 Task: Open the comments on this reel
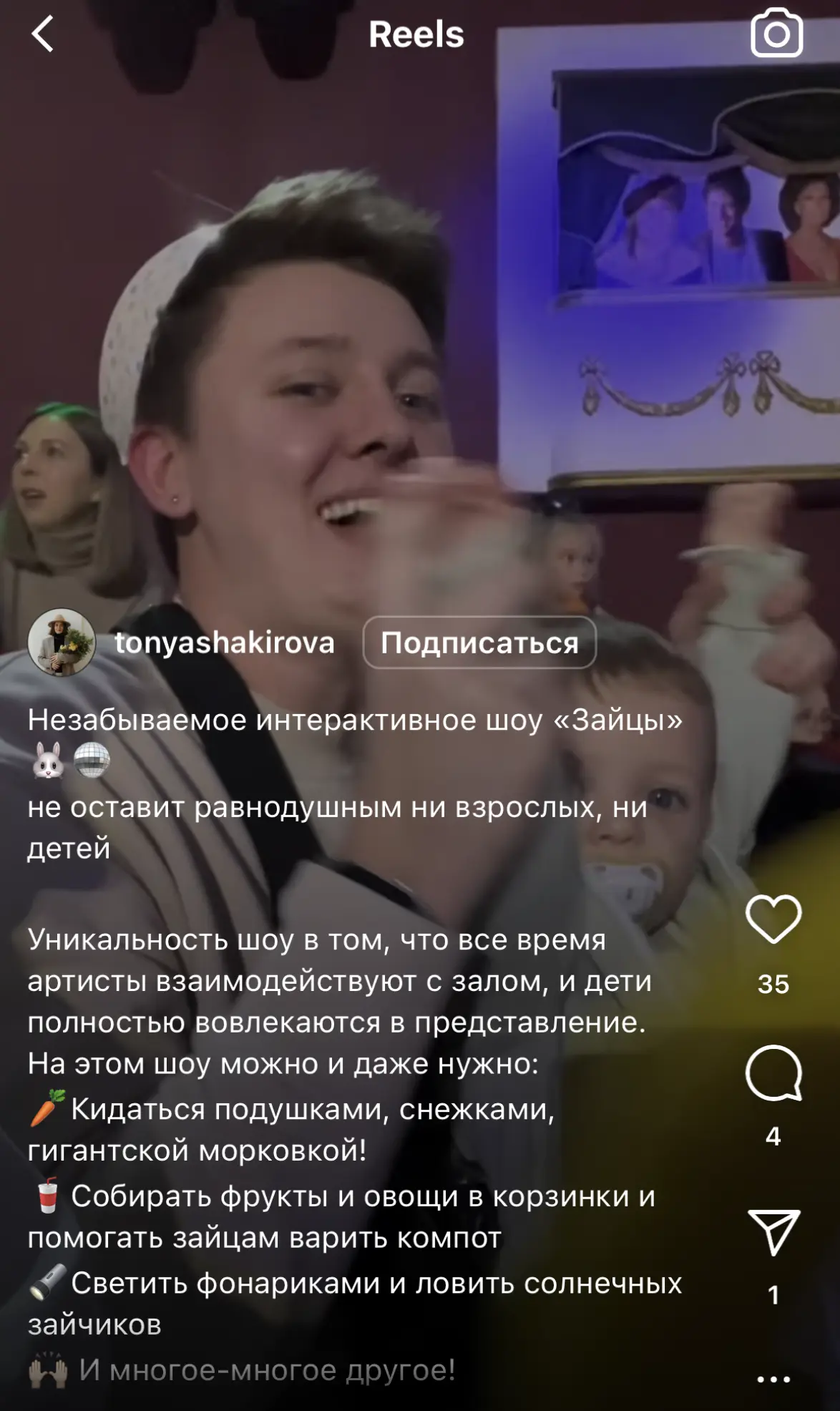click(773, 1073)
